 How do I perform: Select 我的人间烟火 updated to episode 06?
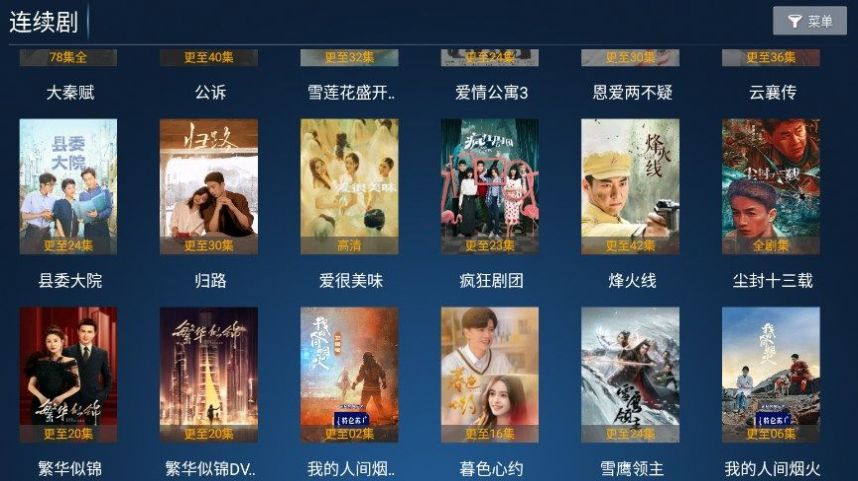pos(771,374)
